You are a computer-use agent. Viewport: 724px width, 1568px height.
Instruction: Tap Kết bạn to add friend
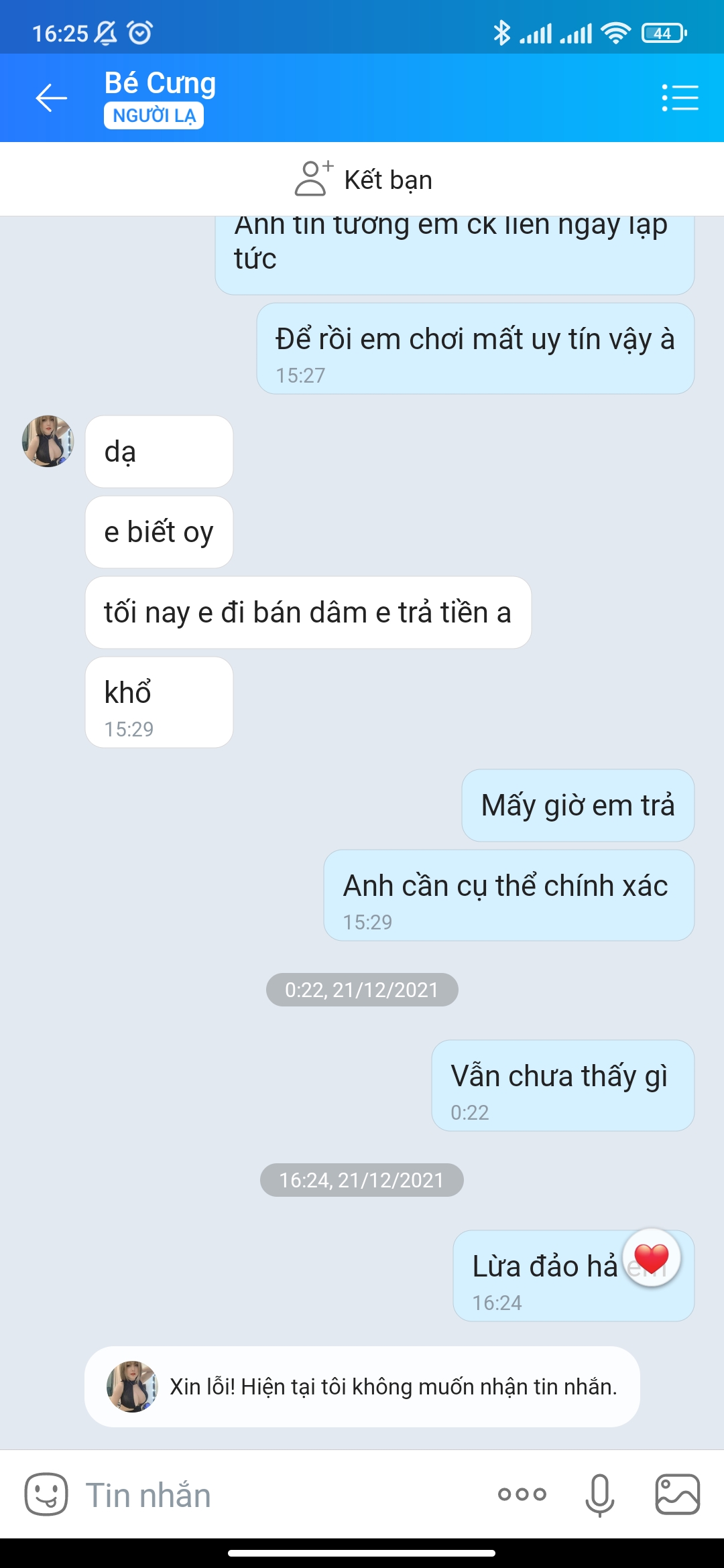[x=363, y=180]
